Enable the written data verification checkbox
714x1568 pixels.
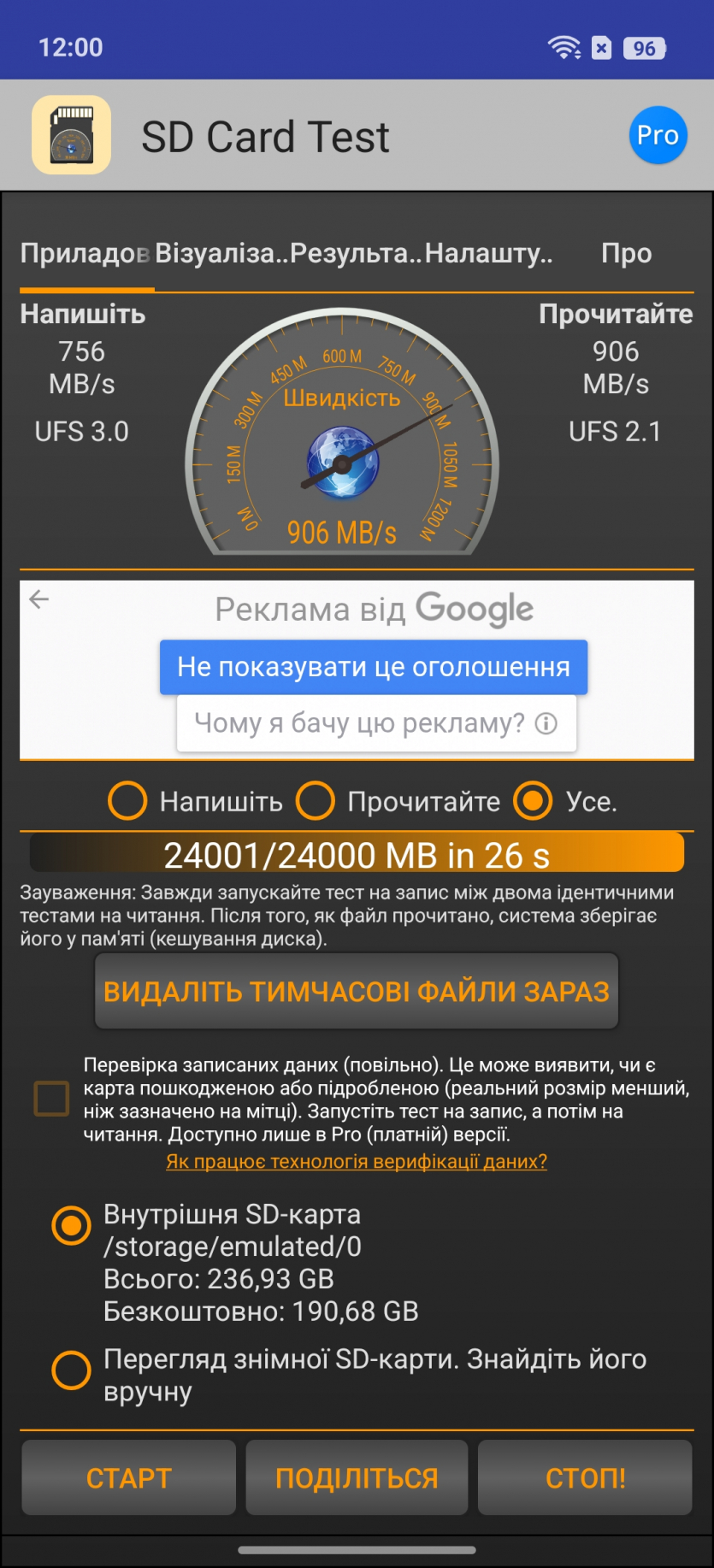pos(51,1099)
